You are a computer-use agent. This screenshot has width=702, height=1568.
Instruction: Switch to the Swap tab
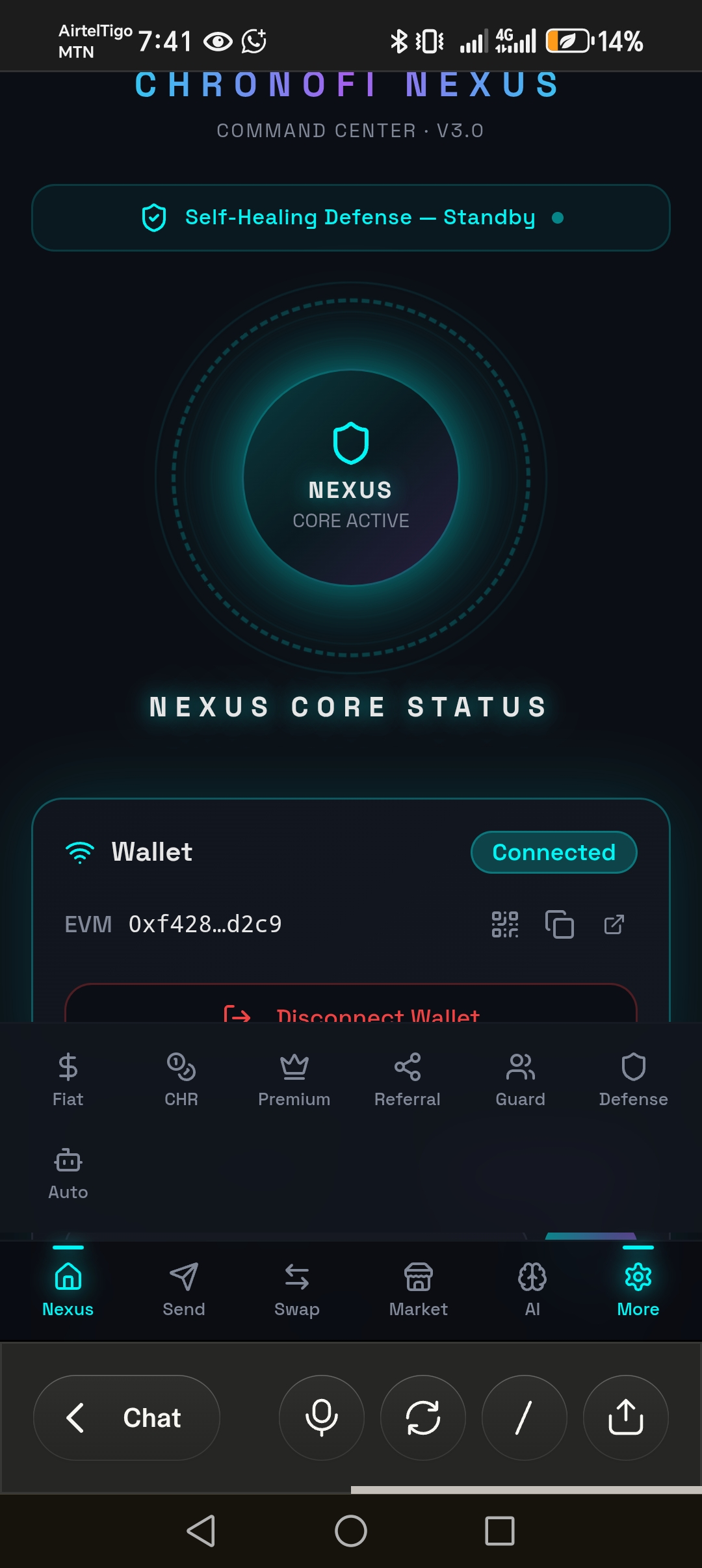point(297,1290)
